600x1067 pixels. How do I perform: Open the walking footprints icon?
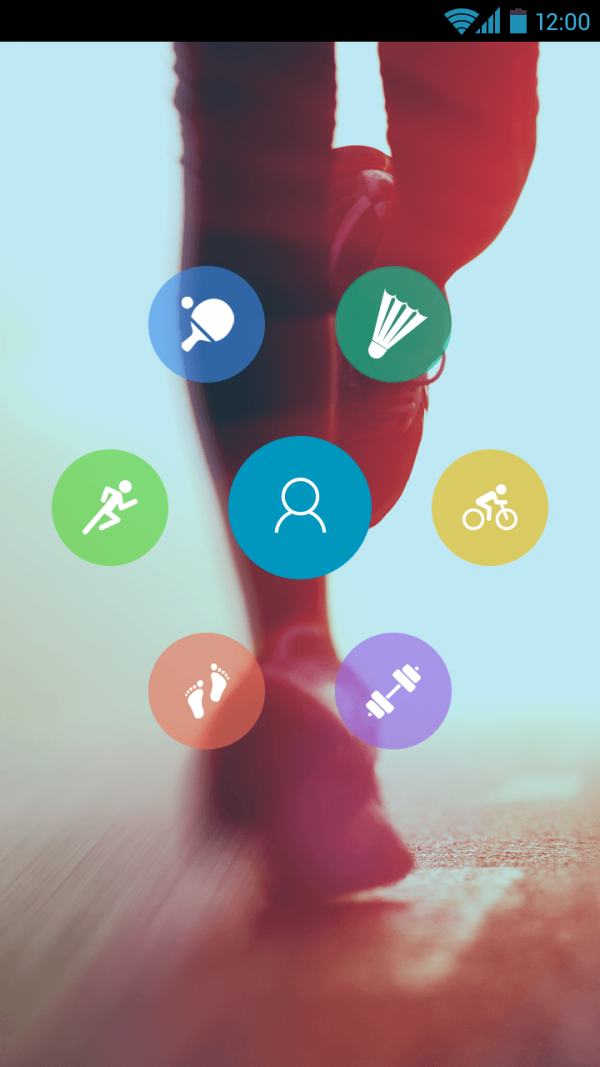[x=206, y=690]
